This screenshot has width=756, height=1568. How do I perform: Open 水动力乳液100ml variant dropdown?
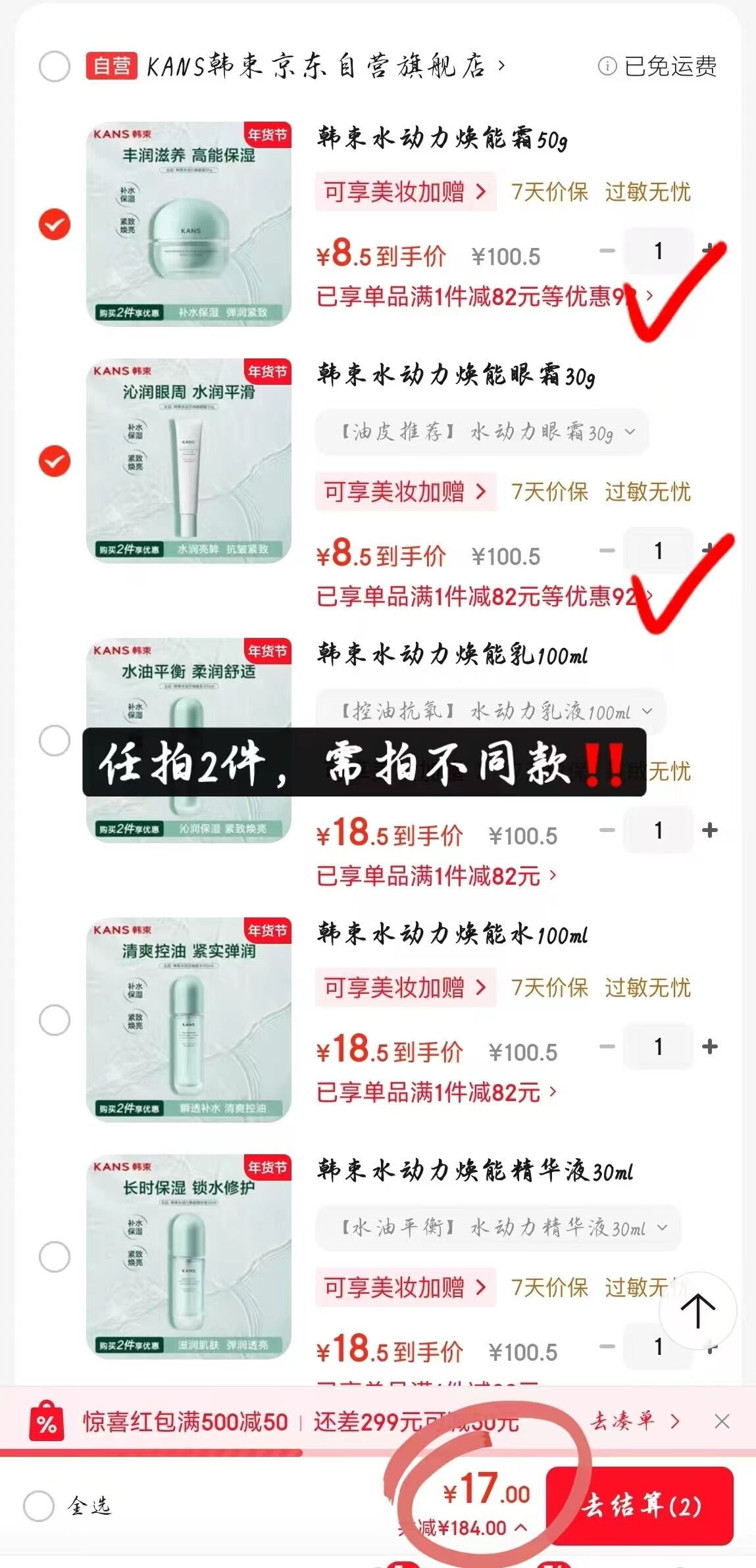[x=491, y=712]
